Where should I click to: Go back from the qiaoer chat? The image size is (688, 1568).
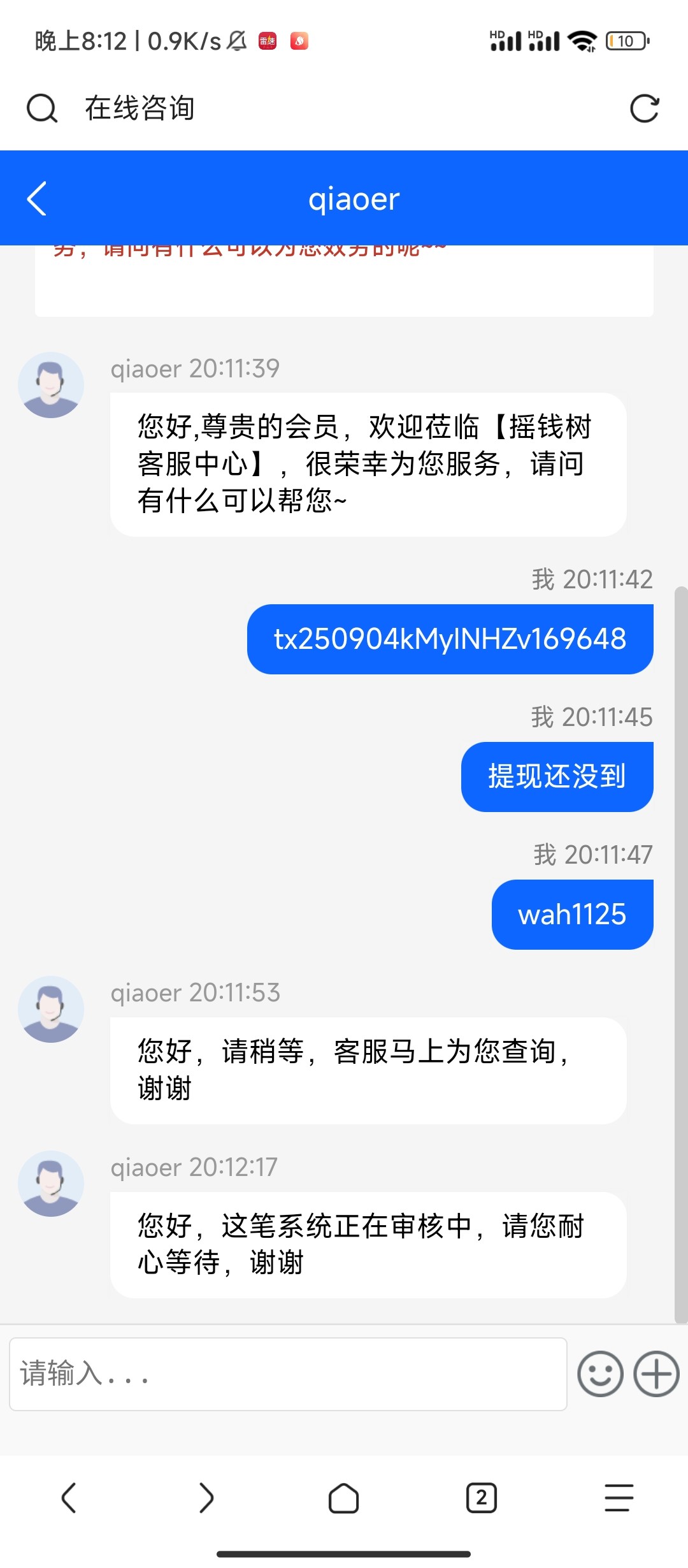37,199
